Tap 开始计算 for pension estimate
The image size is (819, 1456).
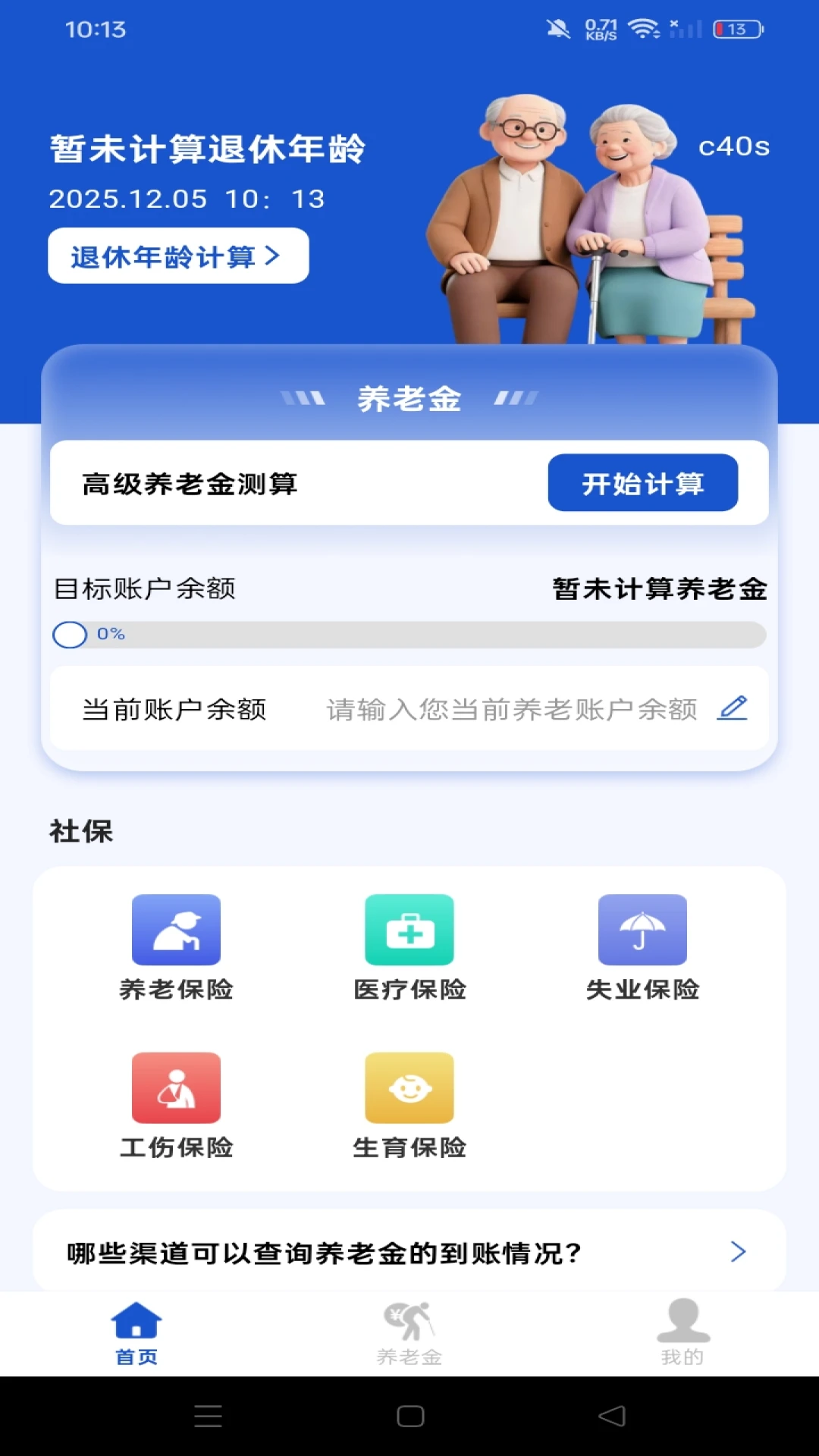tap(643, 483)
